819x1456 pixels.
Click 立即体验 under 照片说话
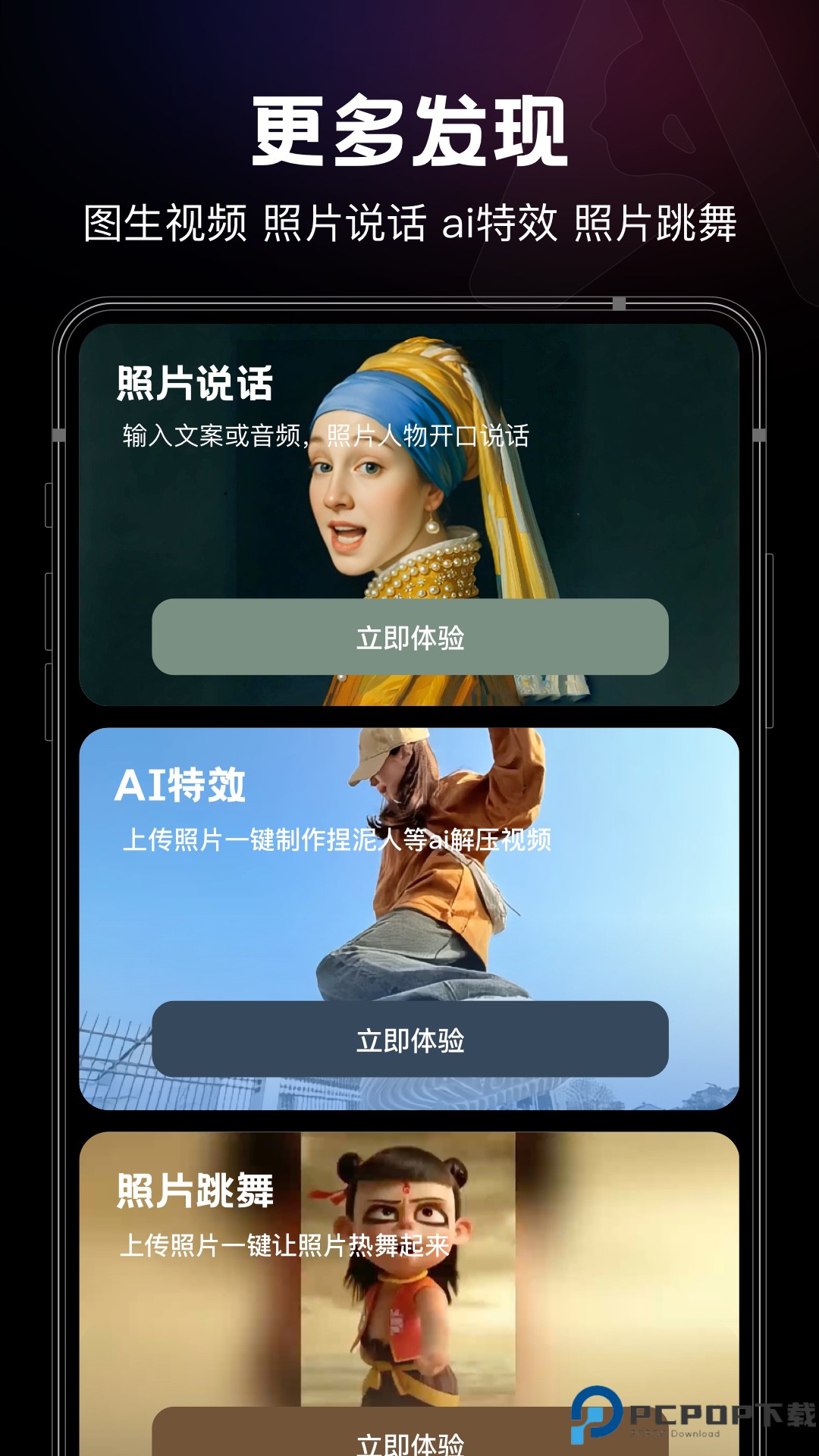click(409, 637)
